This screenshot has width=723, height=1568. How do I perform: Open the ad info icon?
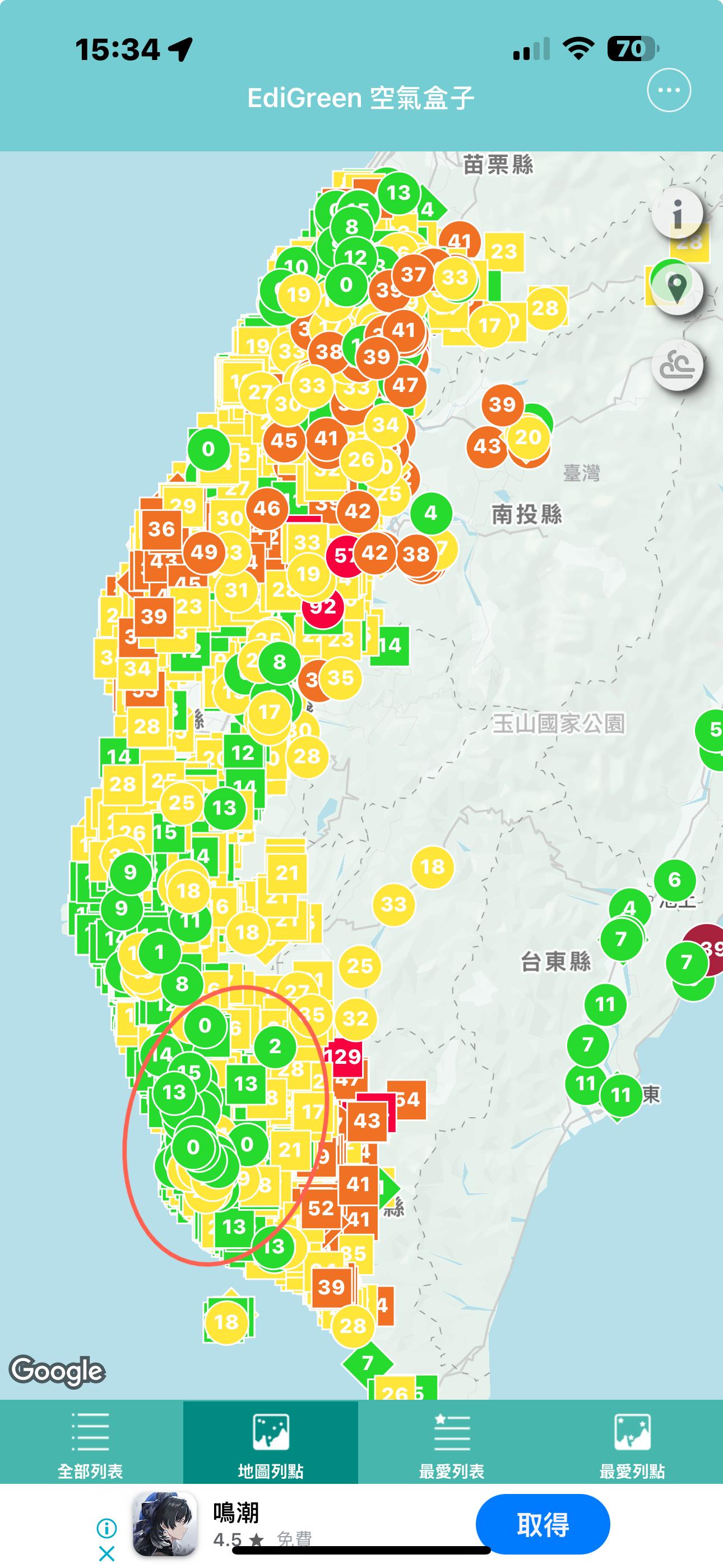tap(106, 1528)
